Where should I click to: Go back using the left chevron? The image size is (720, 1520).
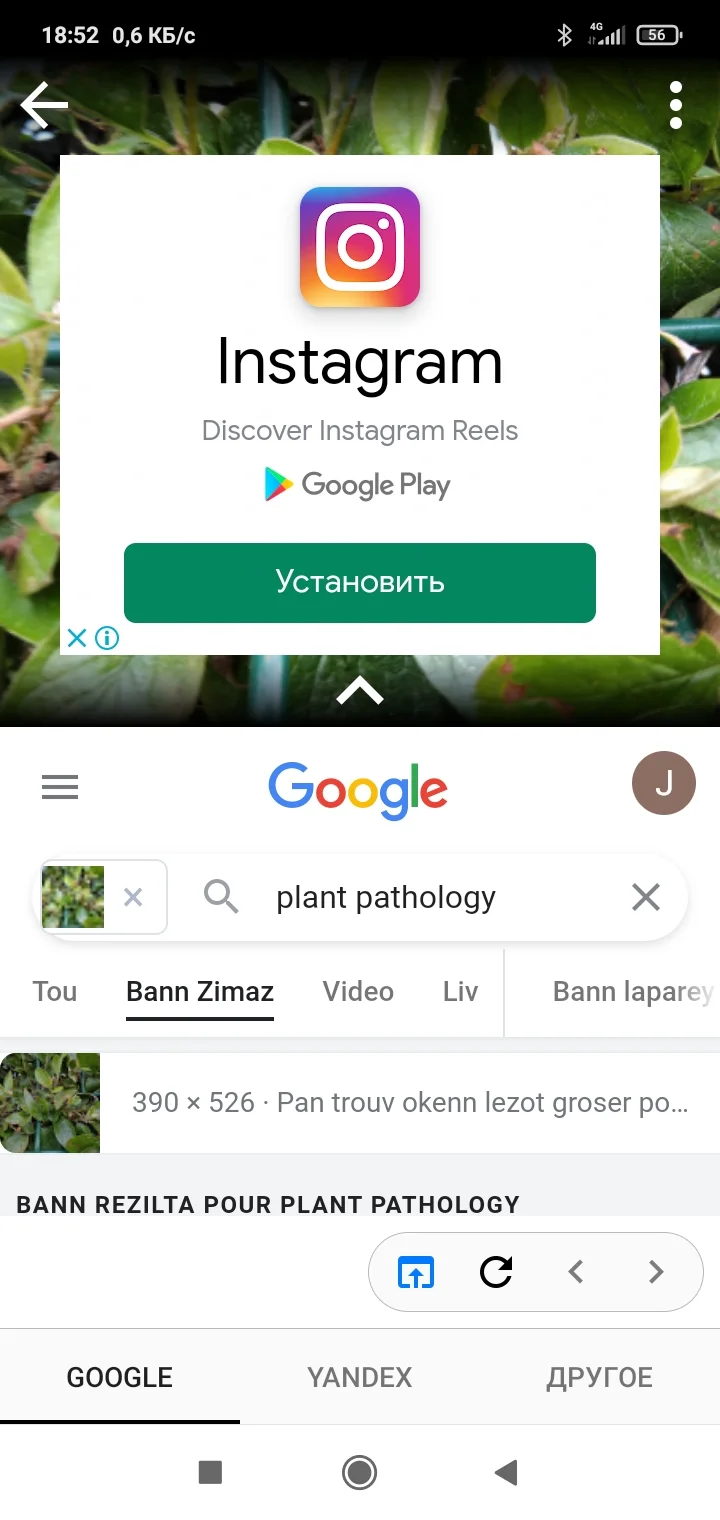575,1271
